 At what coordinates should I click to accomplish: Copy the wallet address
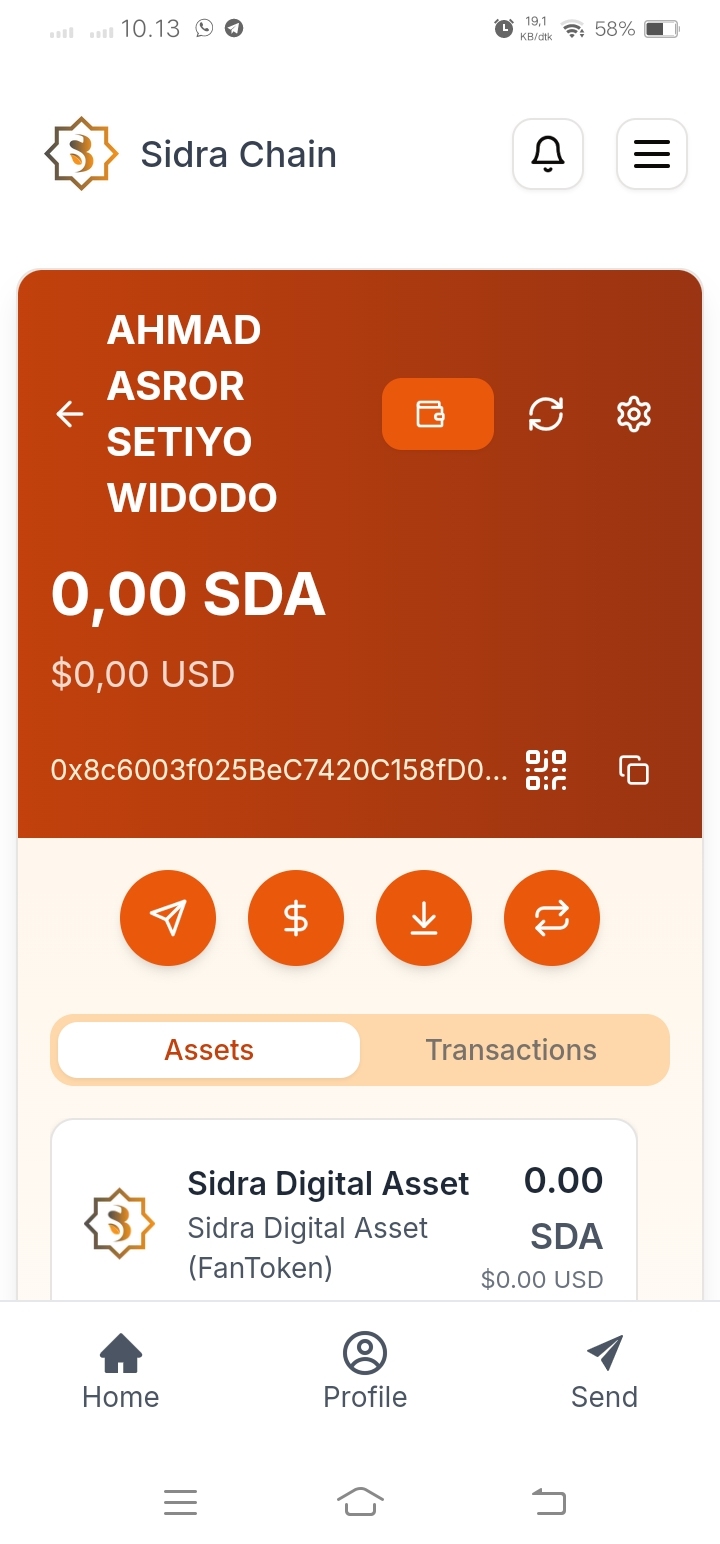(634, 770)
